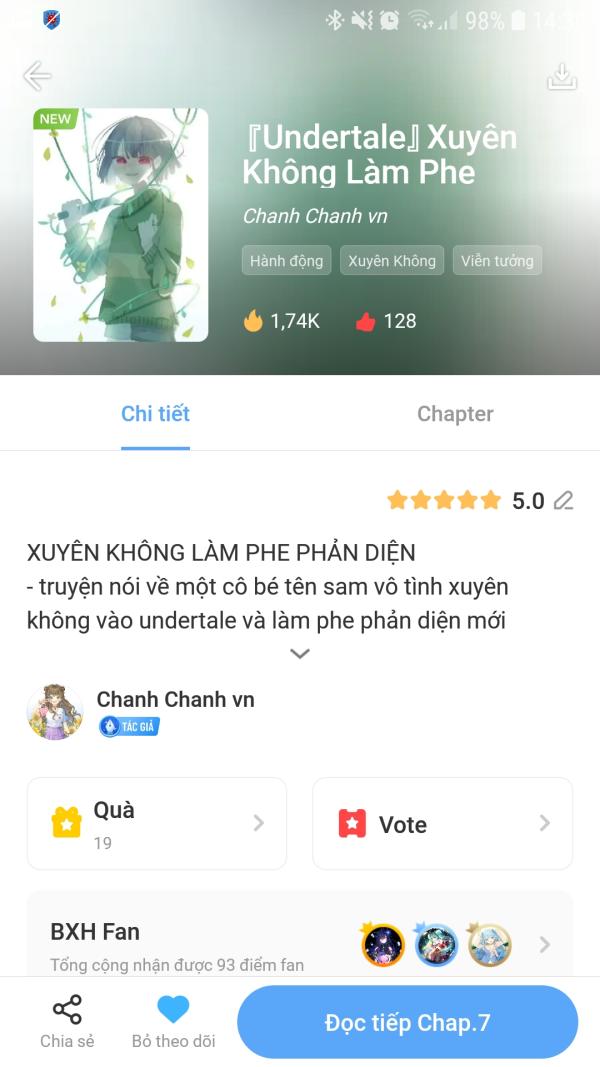The height and width of the screenshot is (1067, 600).
Task: Edit your rating with the pencil icon
Action: point(564,501)
